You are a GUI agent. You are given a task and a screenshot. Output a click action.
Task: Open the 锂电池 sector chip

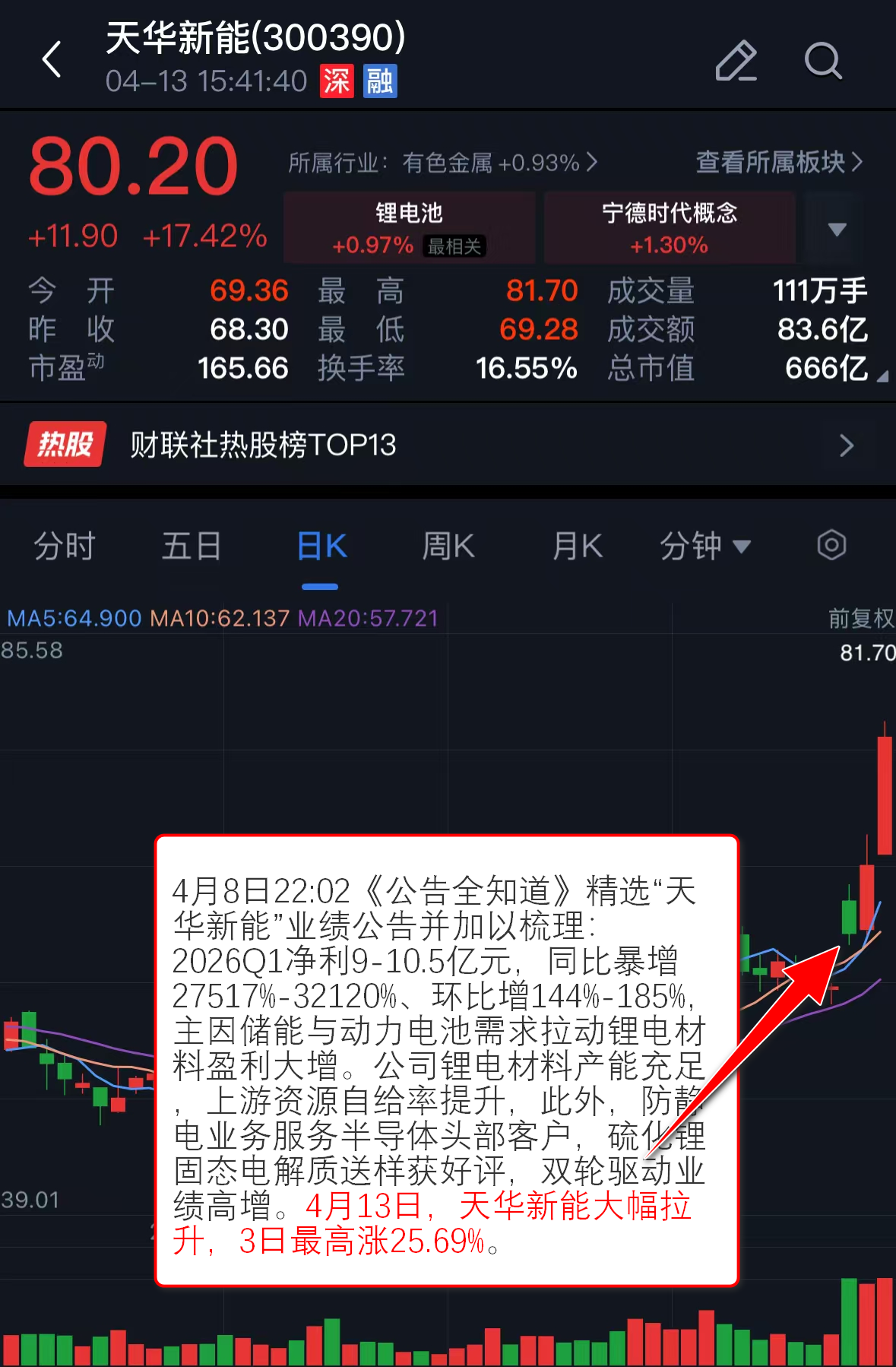click(x=410, y=227)
